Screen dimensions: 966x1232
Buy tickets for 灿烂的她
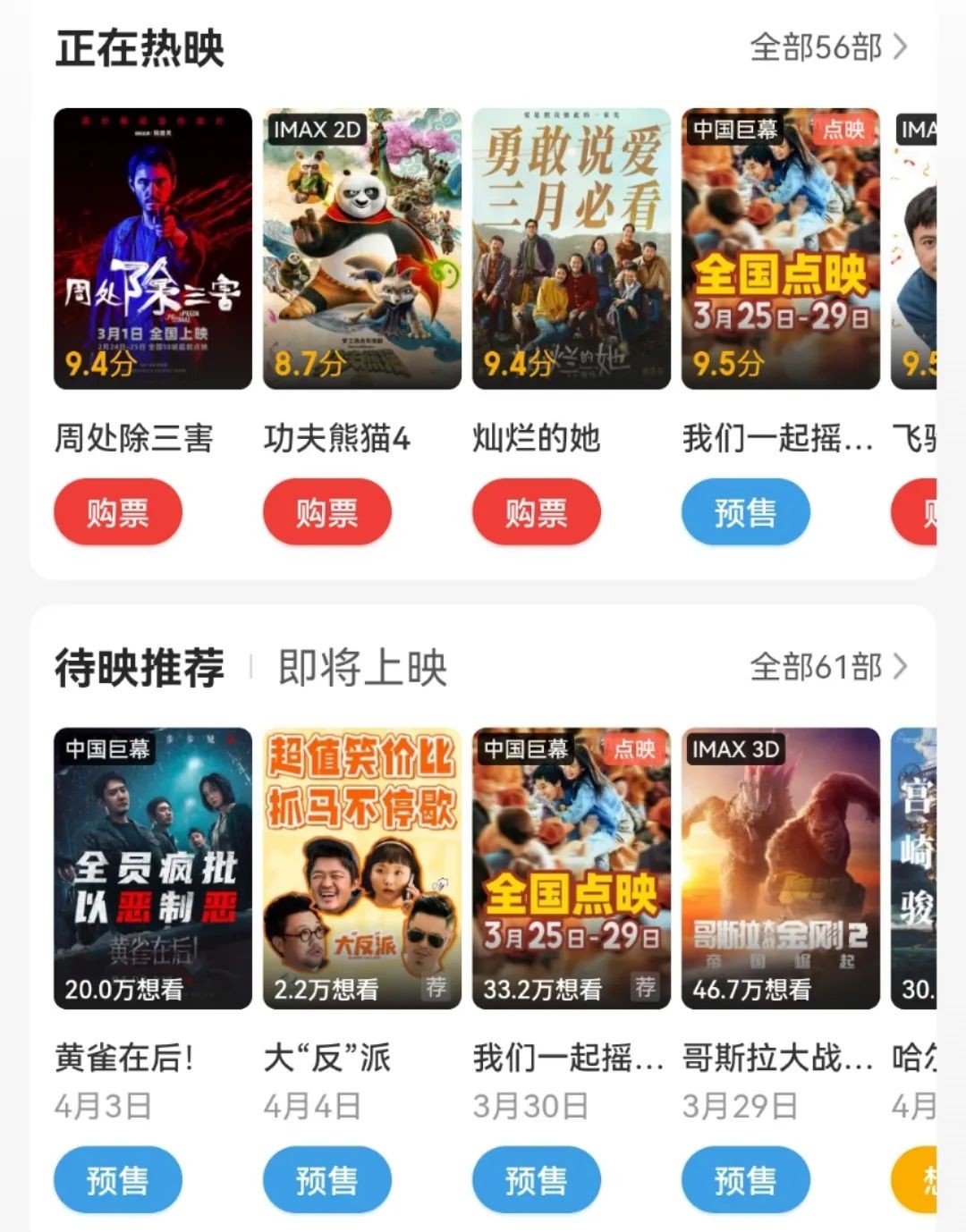[537, 513]
